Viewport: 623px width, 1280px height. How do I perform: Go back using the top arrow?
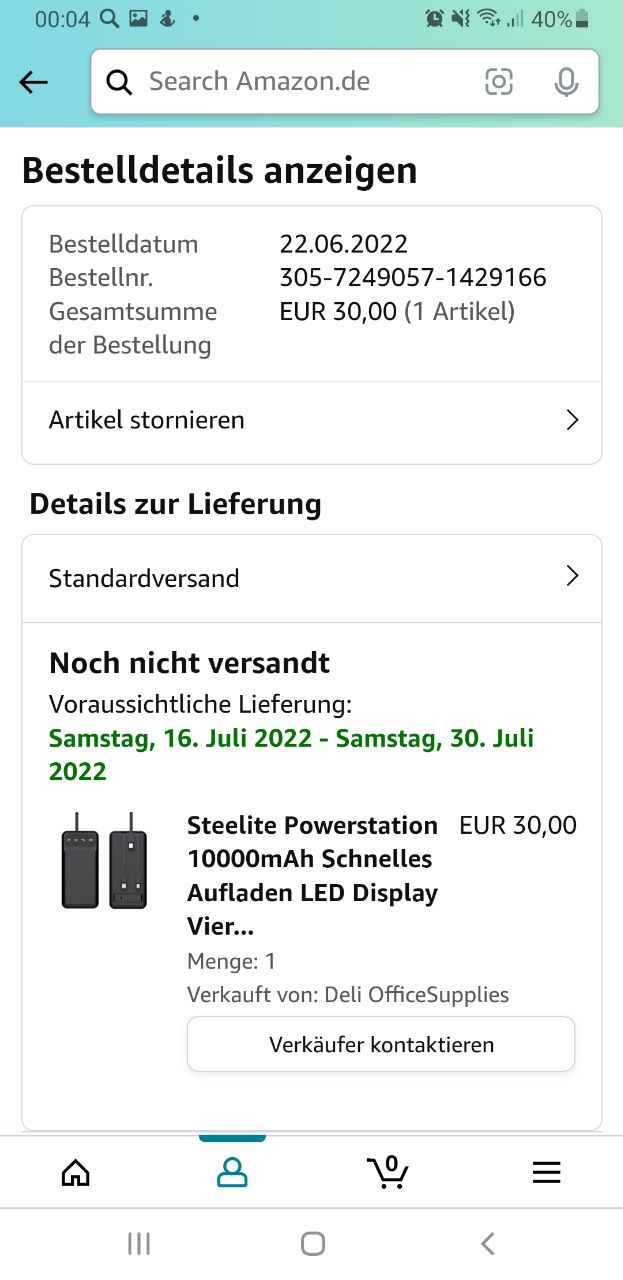[x=34, y=83]
